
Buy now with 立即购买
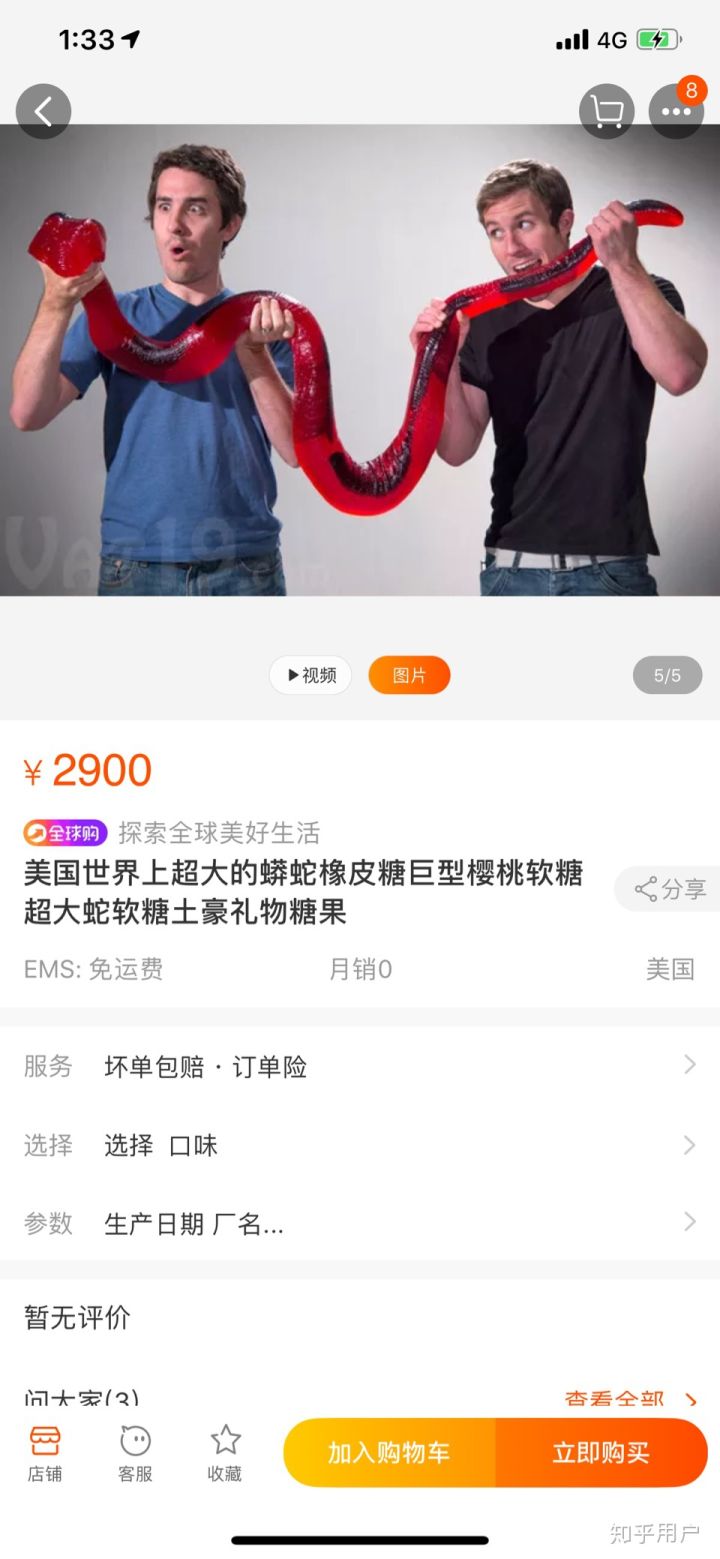[601, 1452]
